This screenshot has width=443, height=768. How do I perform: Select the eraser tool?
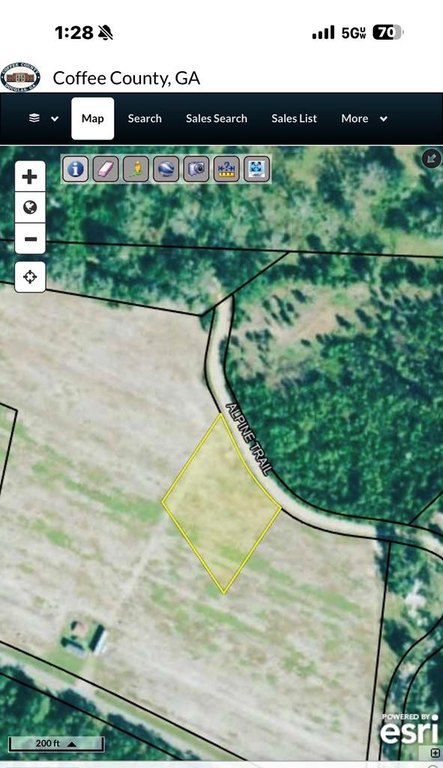coord(105,169)
